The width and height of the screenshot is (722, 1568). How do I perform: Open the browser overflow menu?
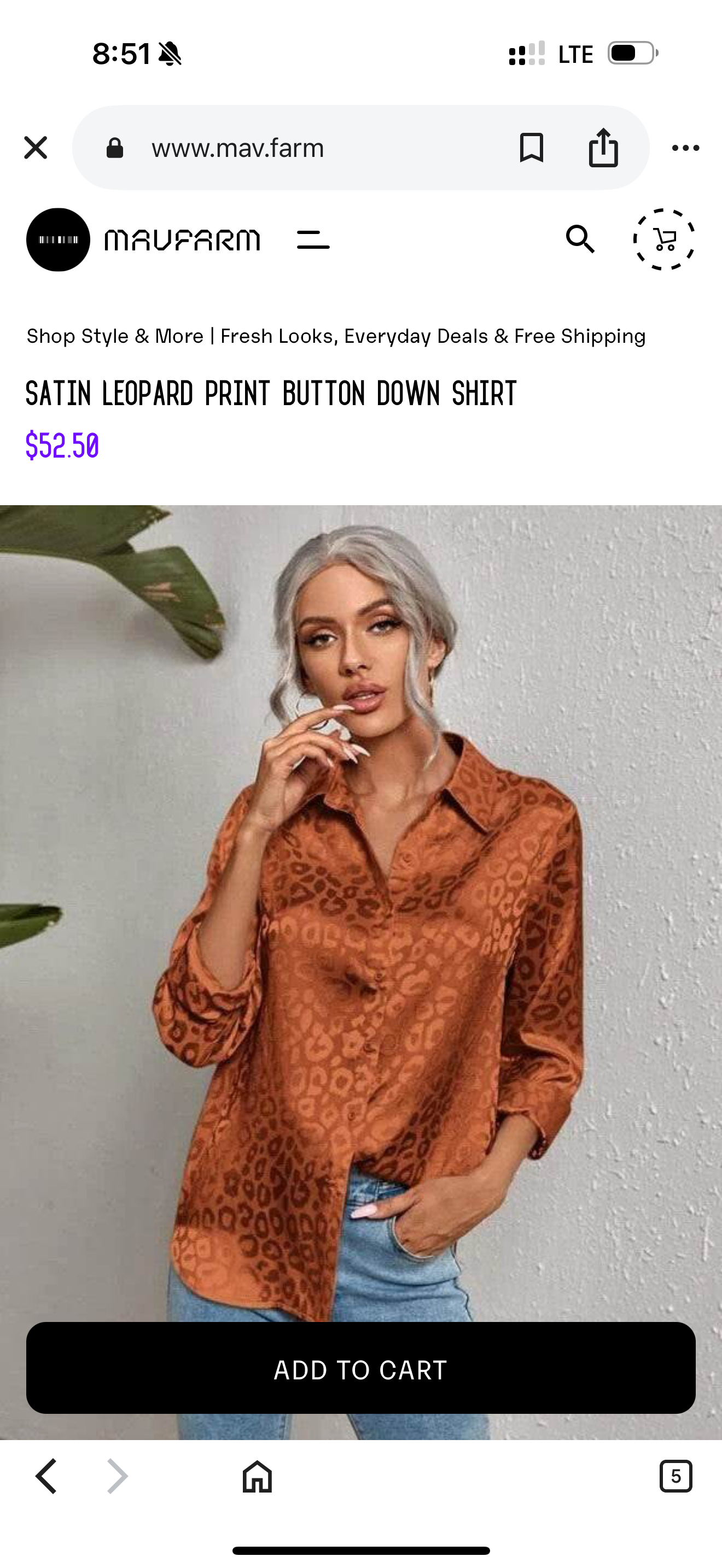tap(685, 148)
